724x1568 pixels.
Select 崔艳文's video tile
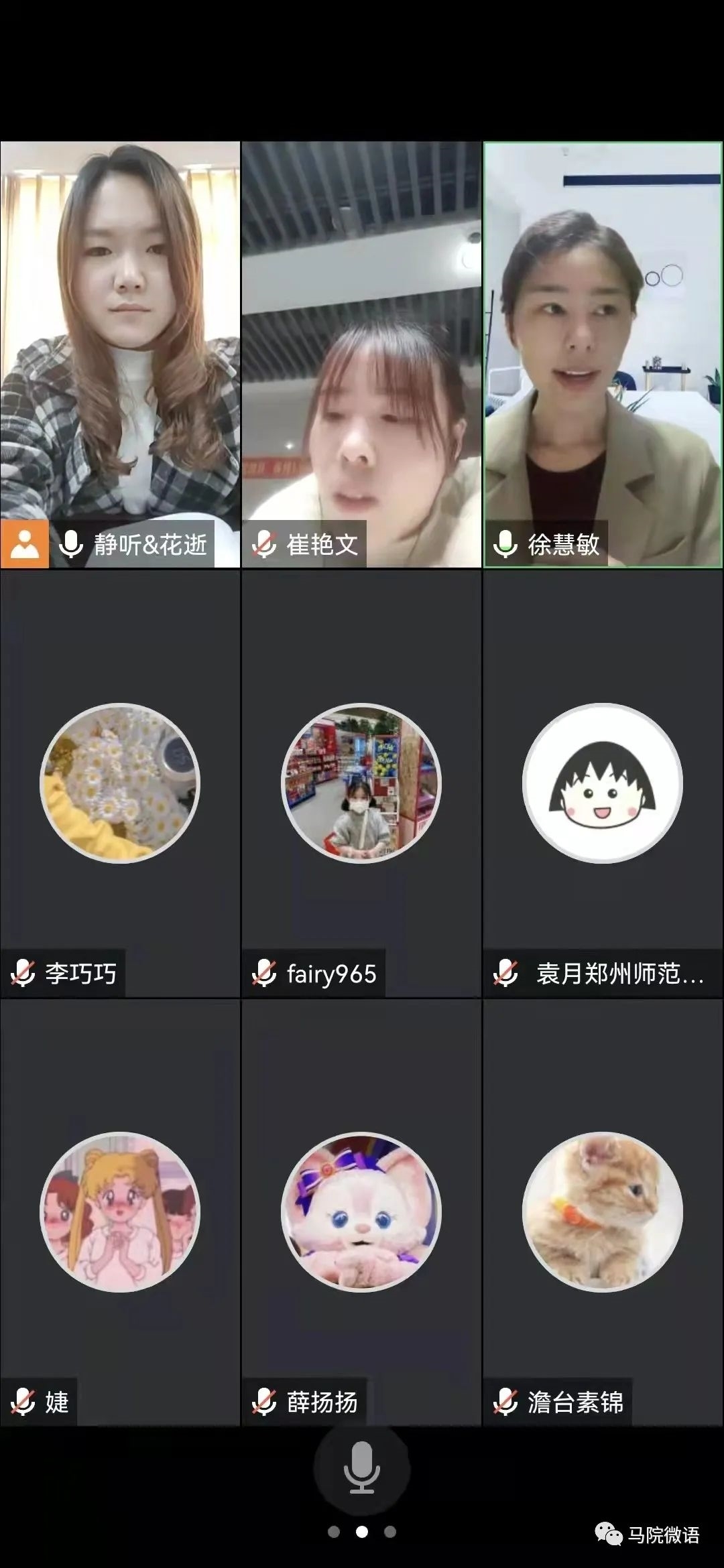point(361,354)
